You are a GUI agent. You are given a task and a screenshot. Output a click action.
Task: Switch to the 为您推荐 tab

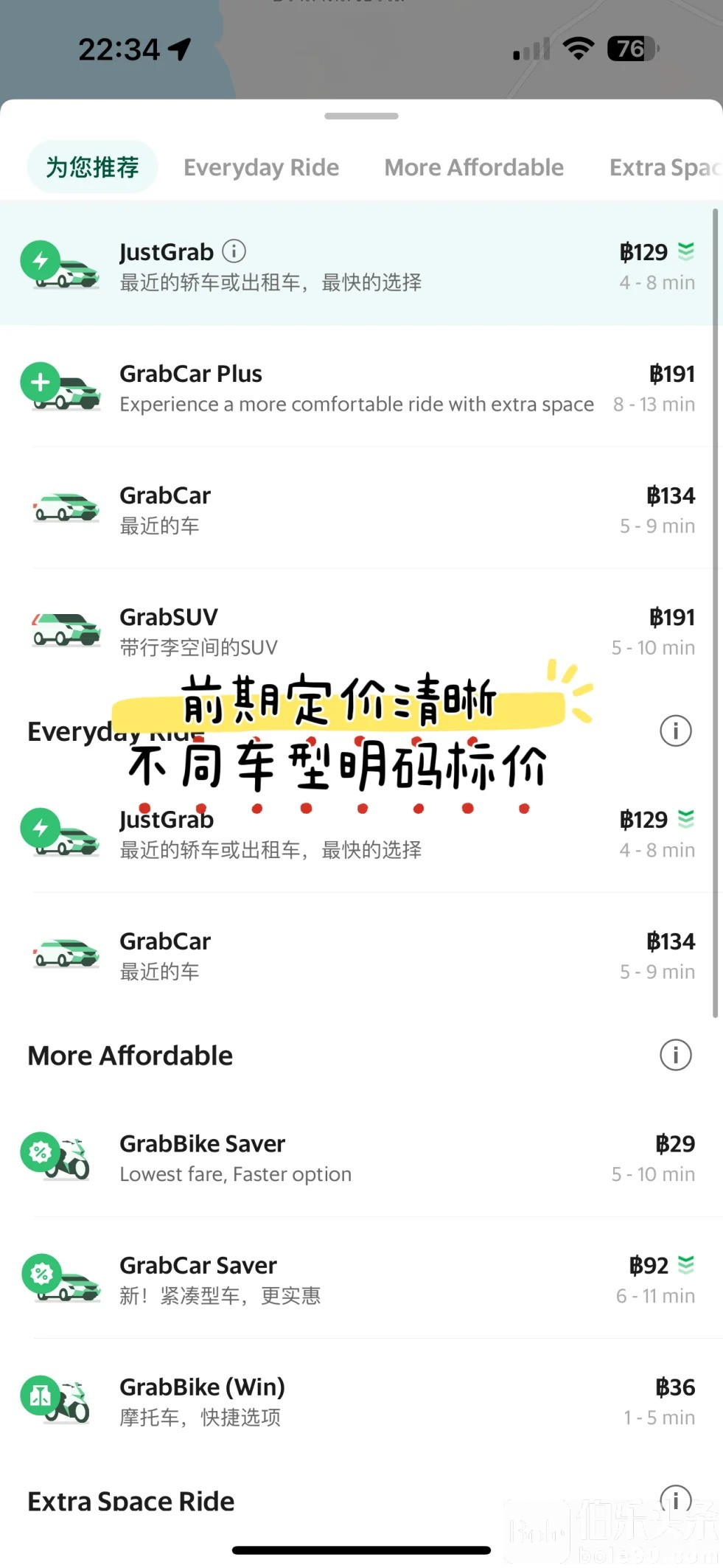coord(92,167)
